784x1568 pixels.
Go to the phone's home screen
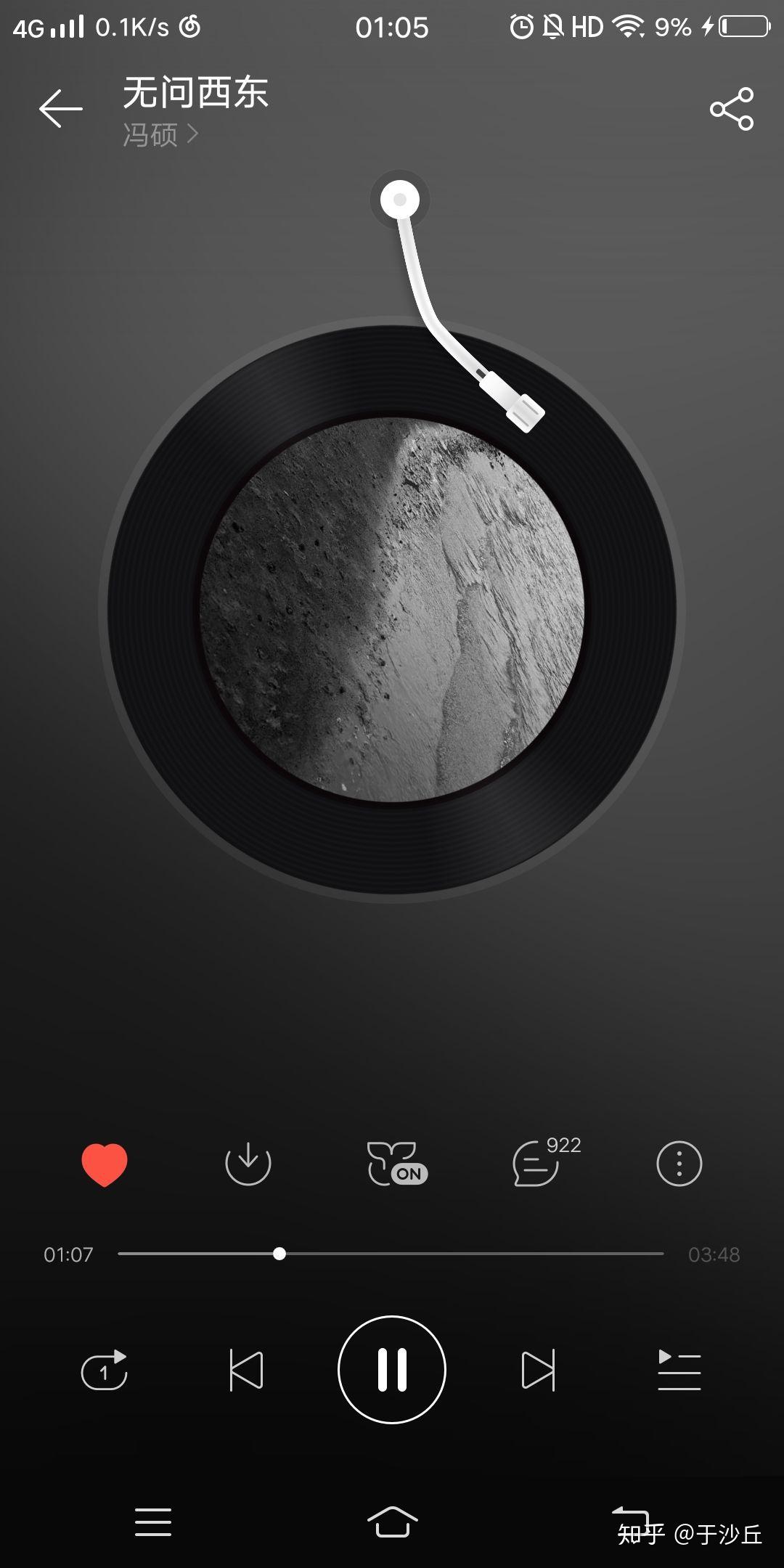click(x=392, y=1522)
